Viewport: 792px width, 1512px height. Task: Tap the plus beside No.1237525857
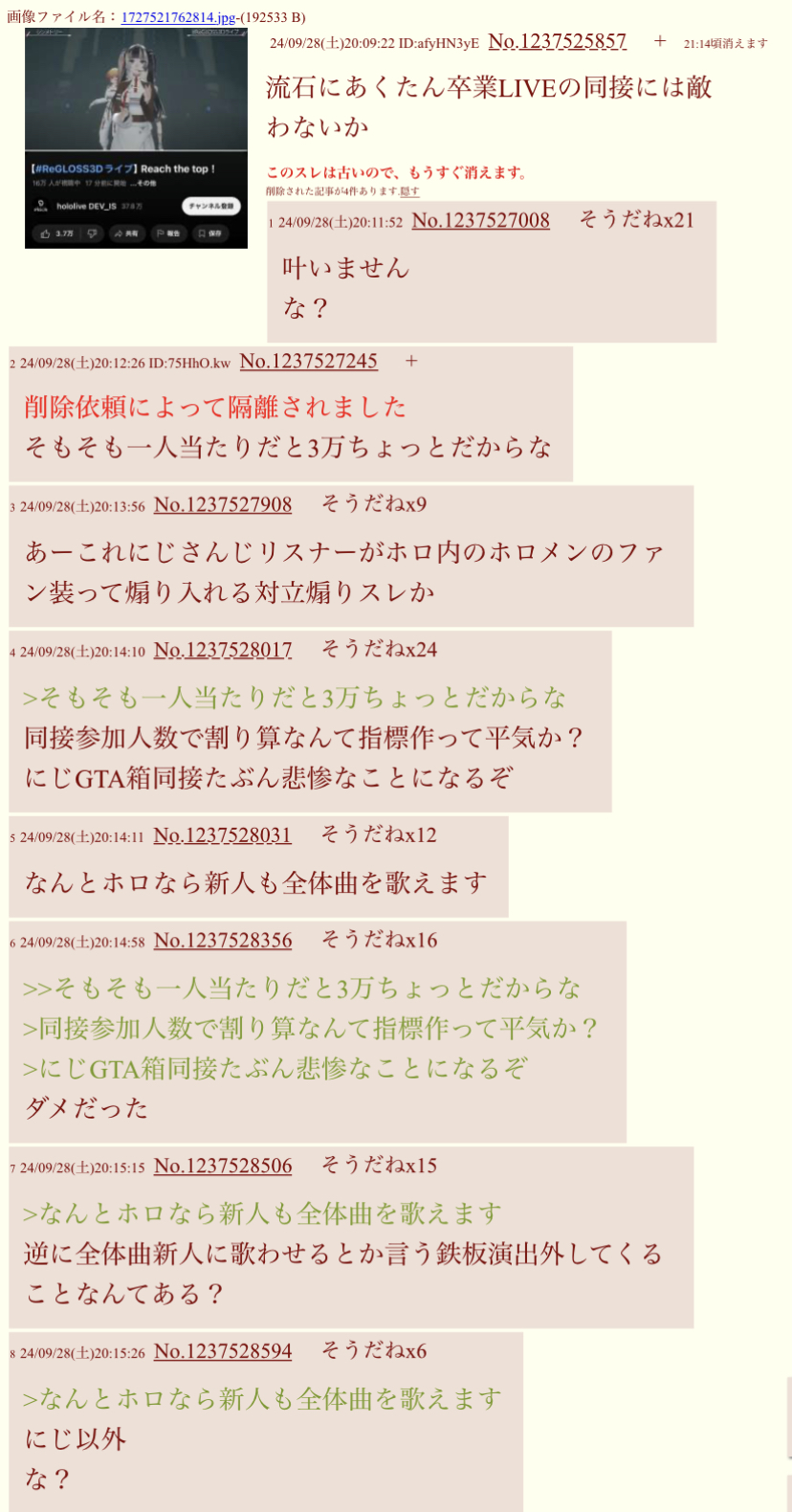click(660, 41)
